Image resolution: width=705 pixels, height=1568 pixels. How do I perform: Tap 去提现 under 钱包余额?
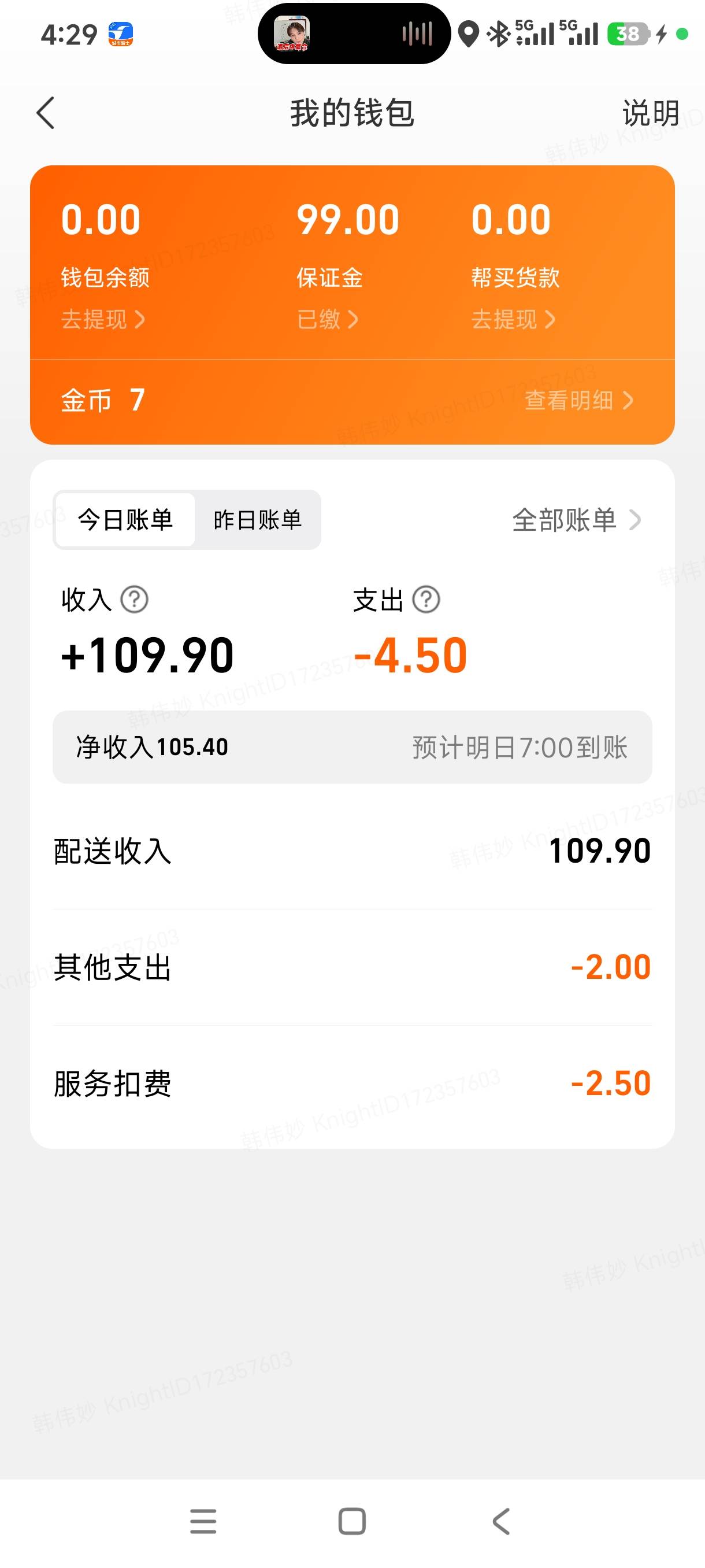[103, 319]
